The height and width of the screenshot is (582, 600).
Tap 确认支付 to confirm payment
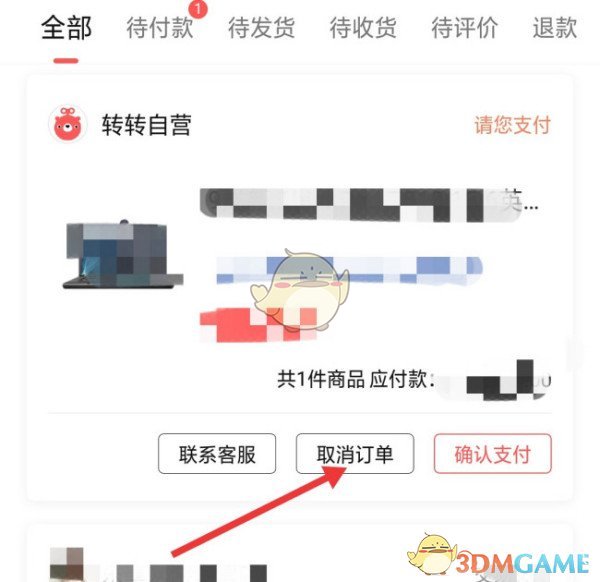click(491, 454)
